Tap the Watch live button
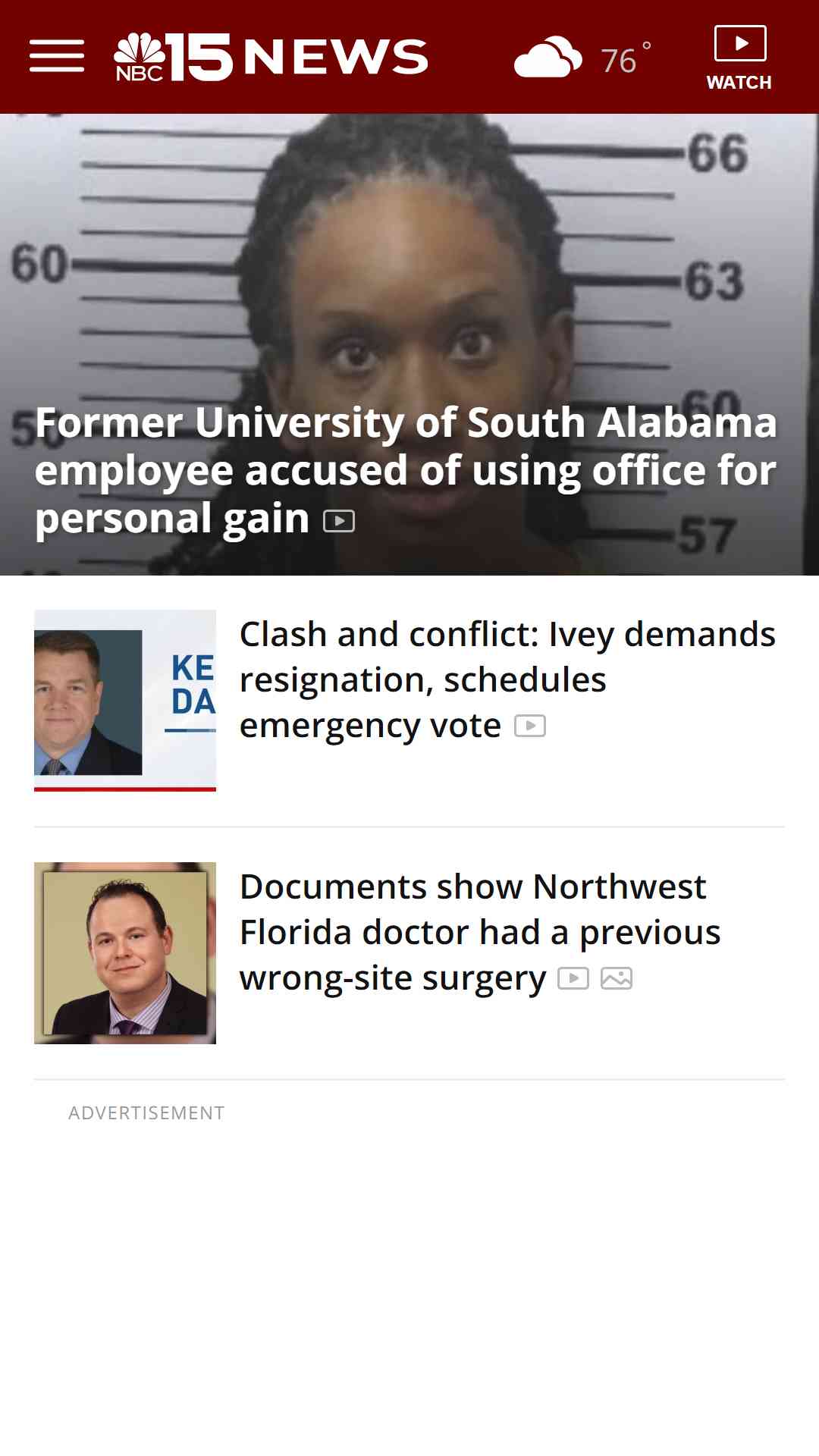The image size is (819, 1456). (x=739, y=58)
